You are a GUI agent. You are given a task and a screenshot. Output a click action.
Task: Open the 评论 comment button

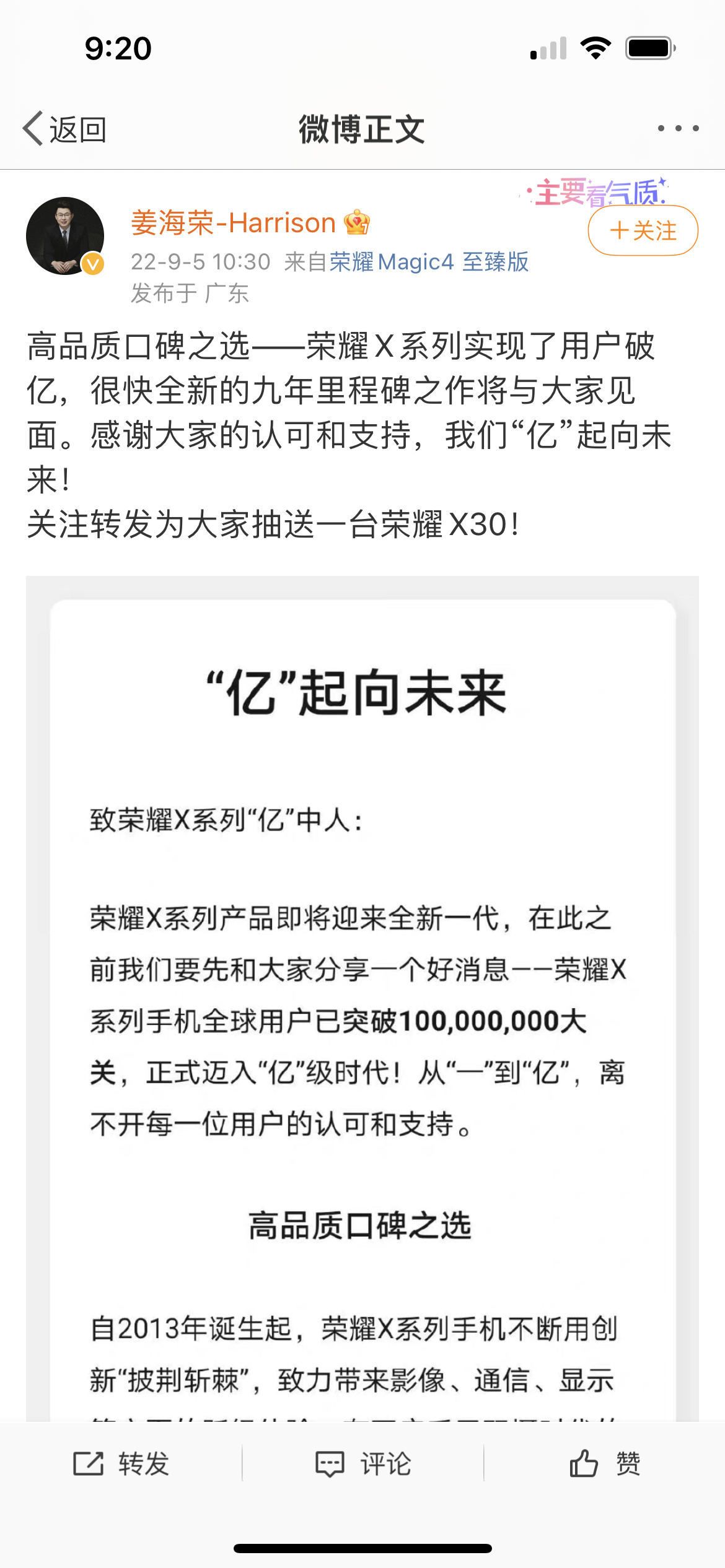click(363, 1464)
